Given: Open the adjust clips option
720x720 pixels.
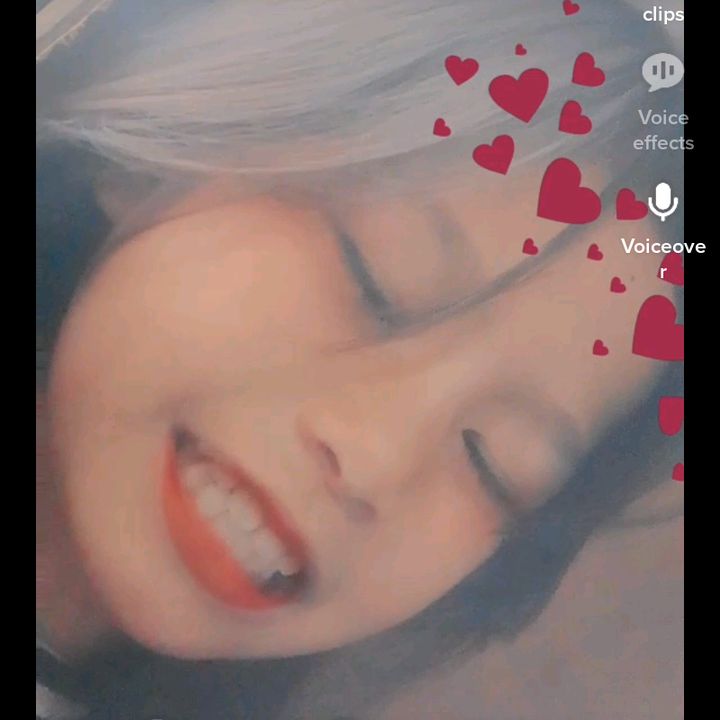Looking at the screenshot, I should [662, 13].
